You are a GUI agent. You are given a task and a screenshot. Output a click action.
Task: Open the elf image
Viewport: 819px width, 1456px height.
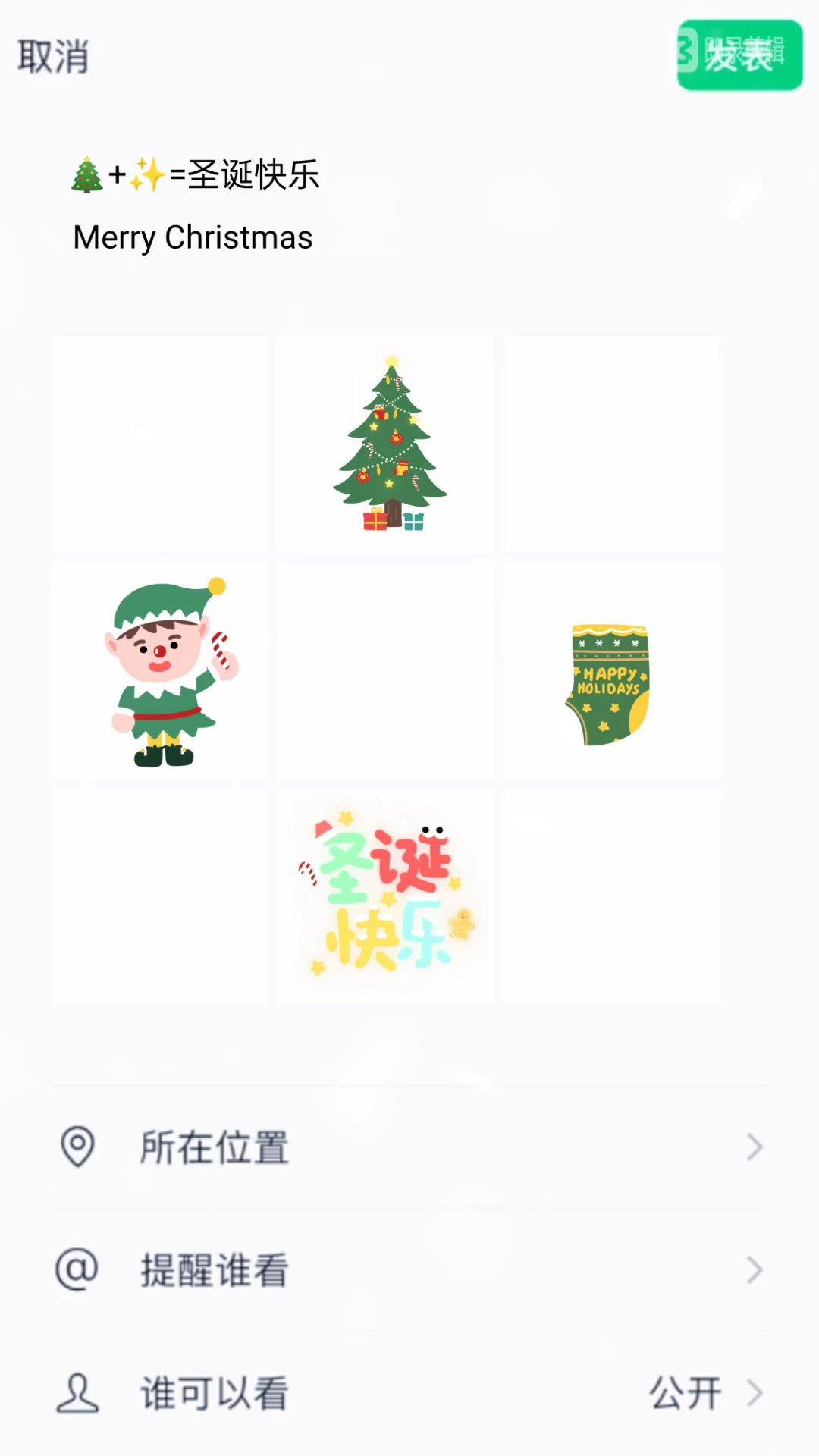pyautogui.click(x=159, y=670)
